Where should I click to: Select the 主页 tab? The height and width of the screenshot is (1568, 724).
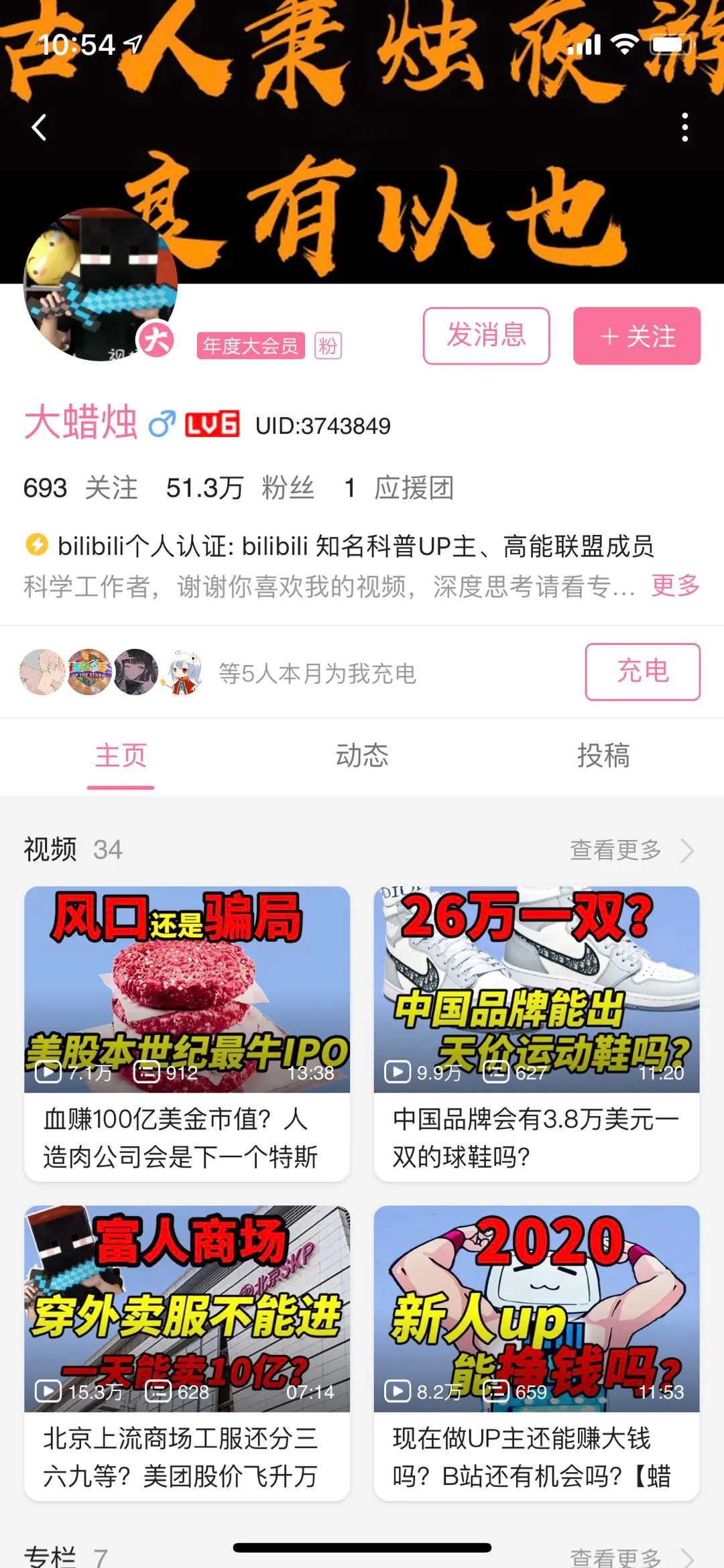point(121,756)
